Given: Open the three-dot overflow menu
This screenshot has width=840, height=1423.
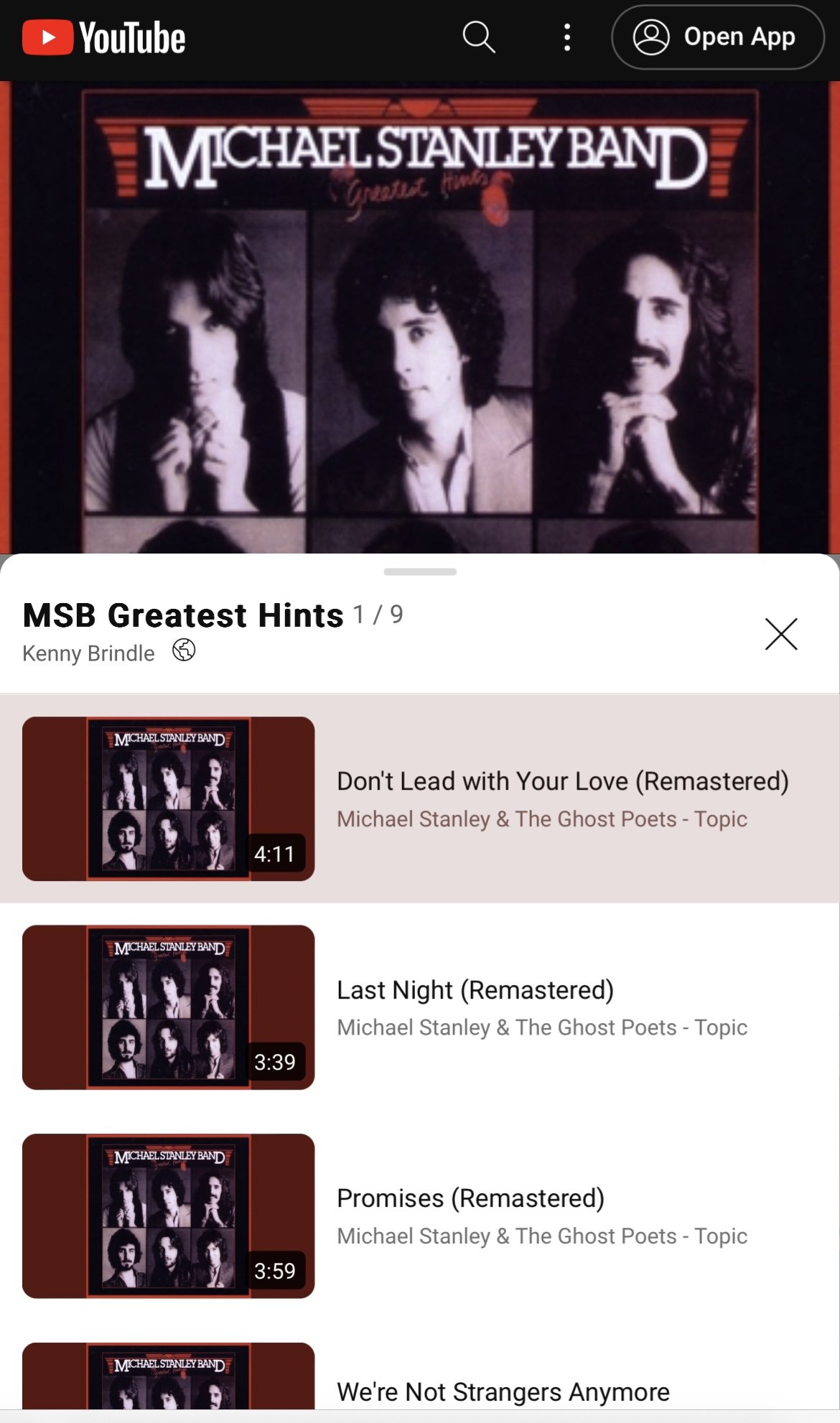Looking at the screenshot, I should coord(567,37).
